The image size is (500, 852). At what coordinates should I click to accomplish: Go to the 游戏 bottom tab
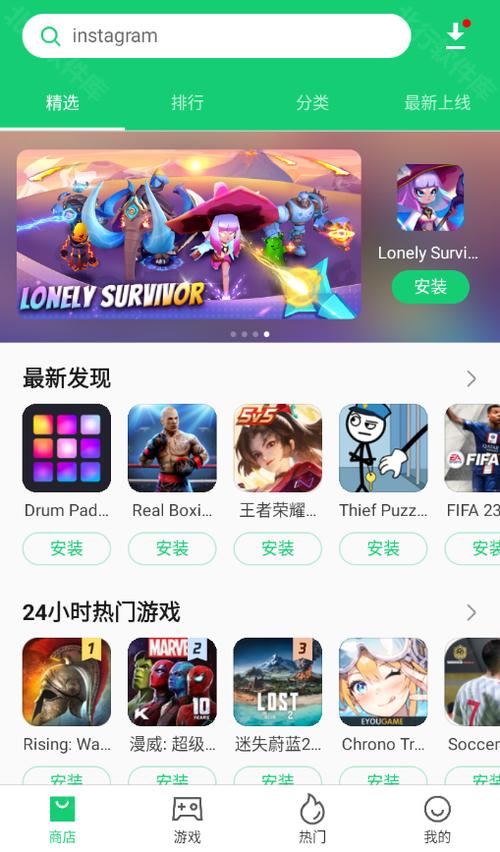(x=188, y=819)
